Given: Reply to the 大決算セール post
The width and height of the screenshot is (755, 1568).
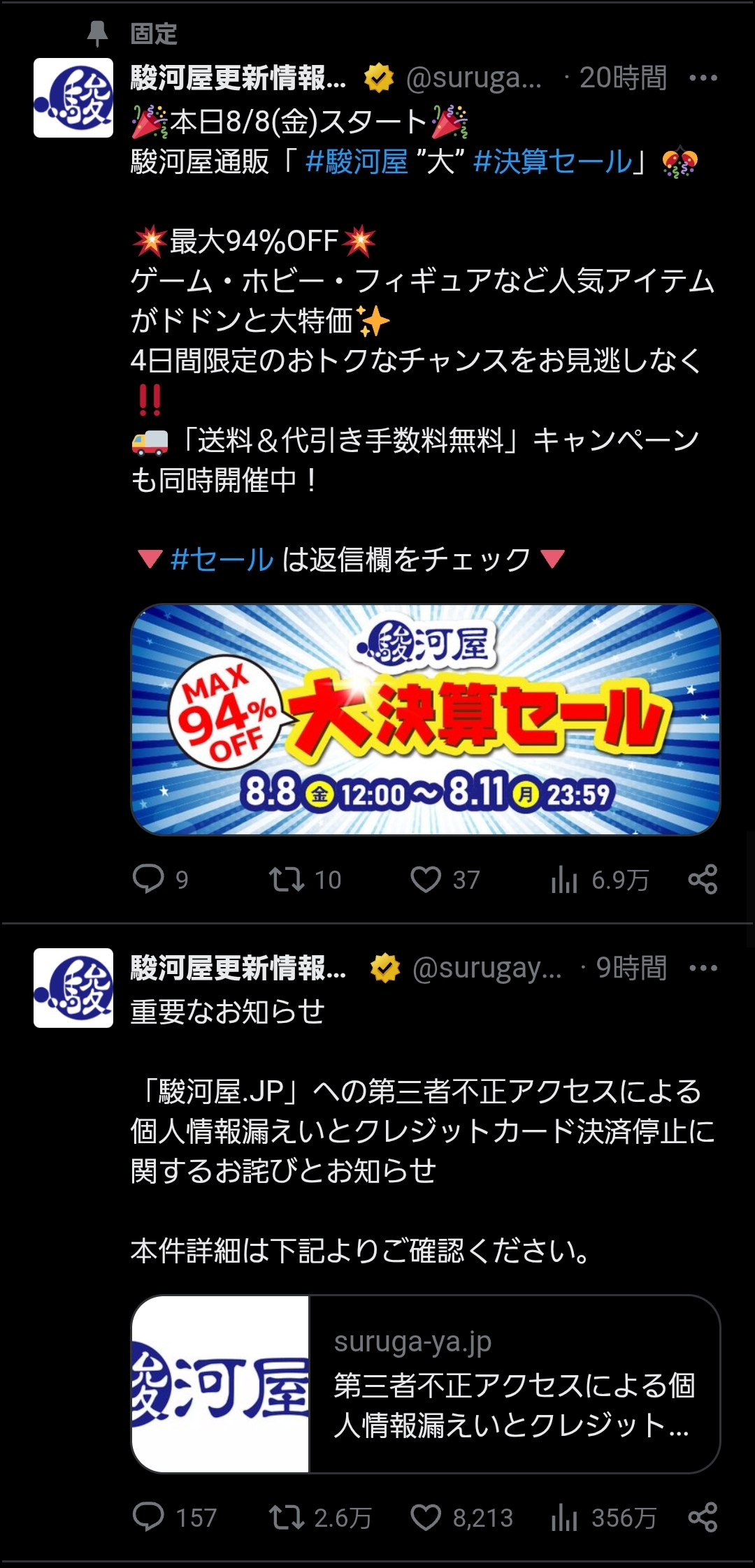Looking at the screenshot, I should 148,879.
